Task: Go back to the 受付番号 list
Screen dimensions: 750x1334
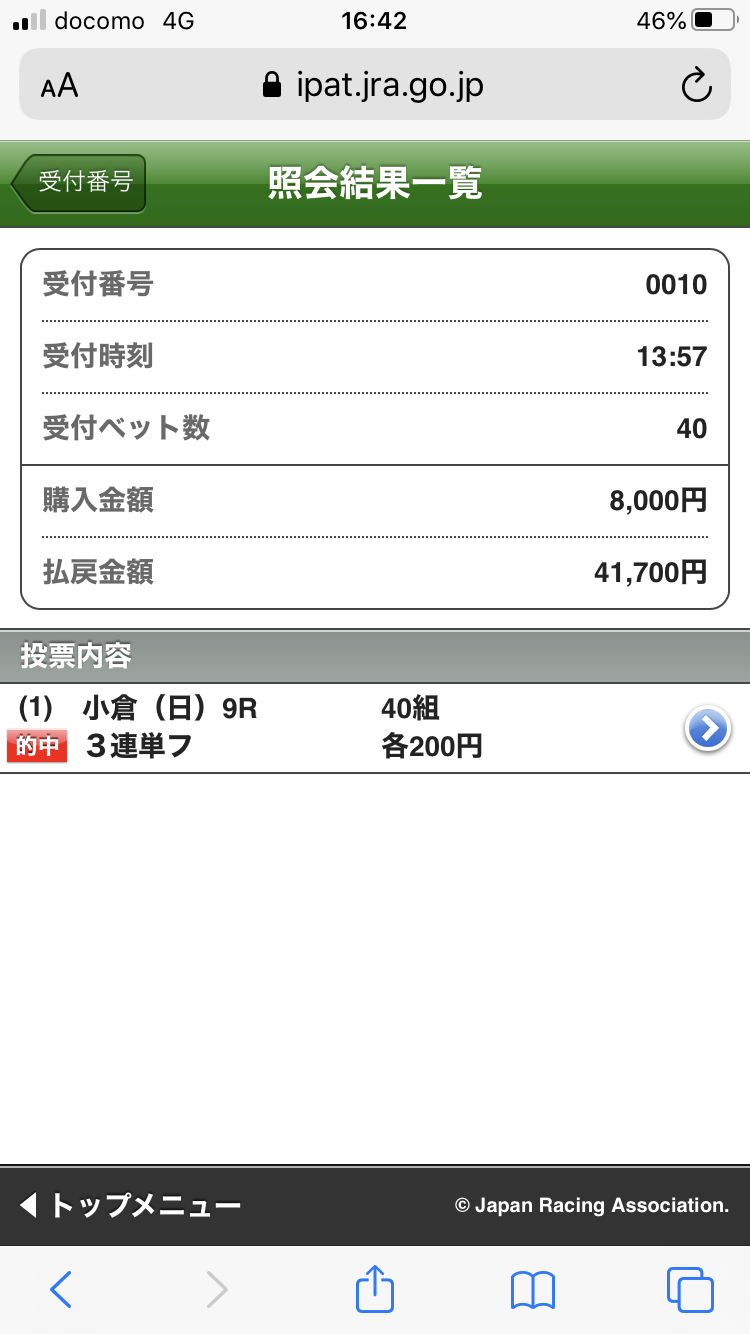Action: (x=79, y=183)
